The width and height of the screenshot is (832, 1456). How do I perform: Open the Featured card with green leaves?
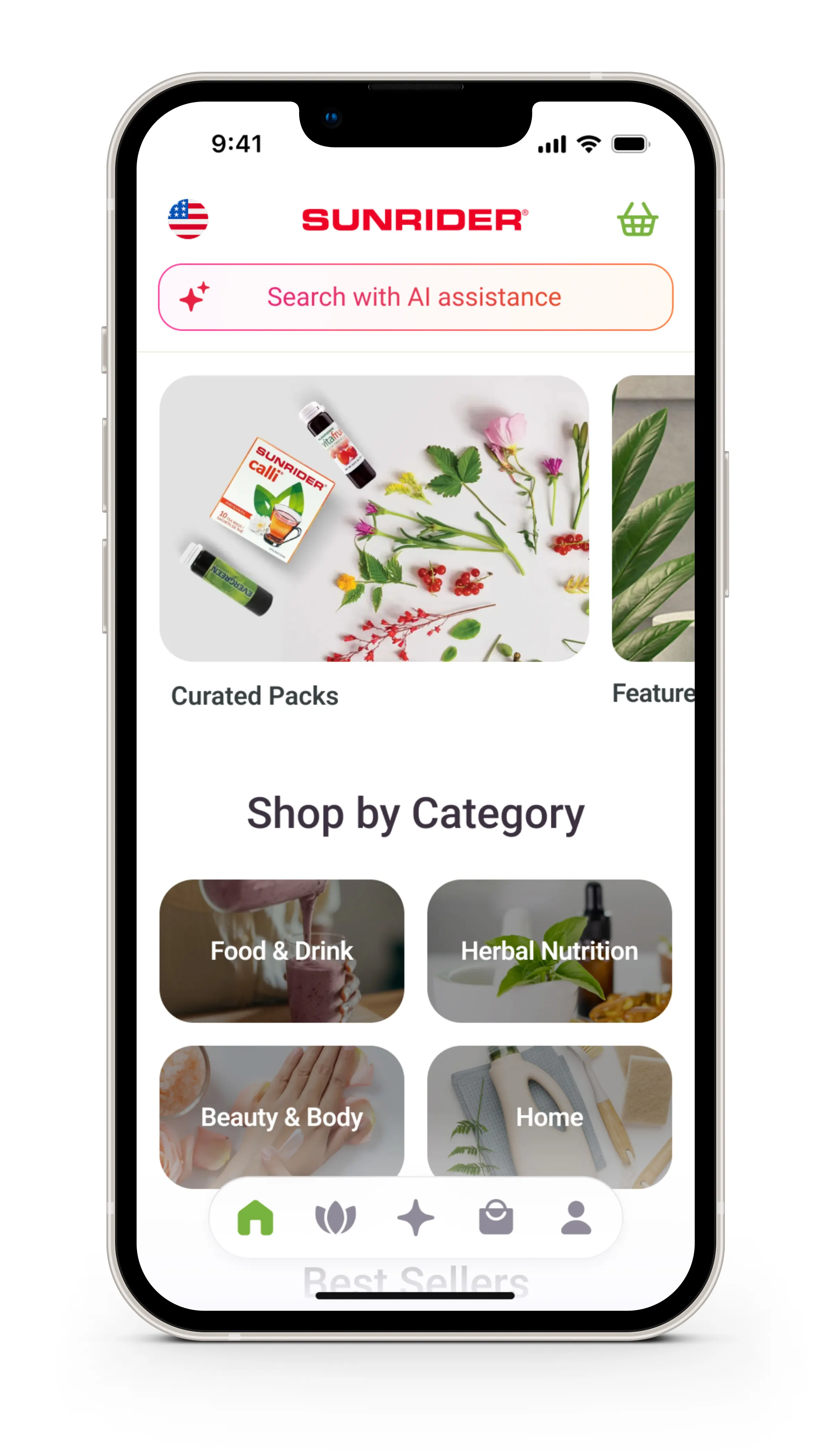click(653, 518)
